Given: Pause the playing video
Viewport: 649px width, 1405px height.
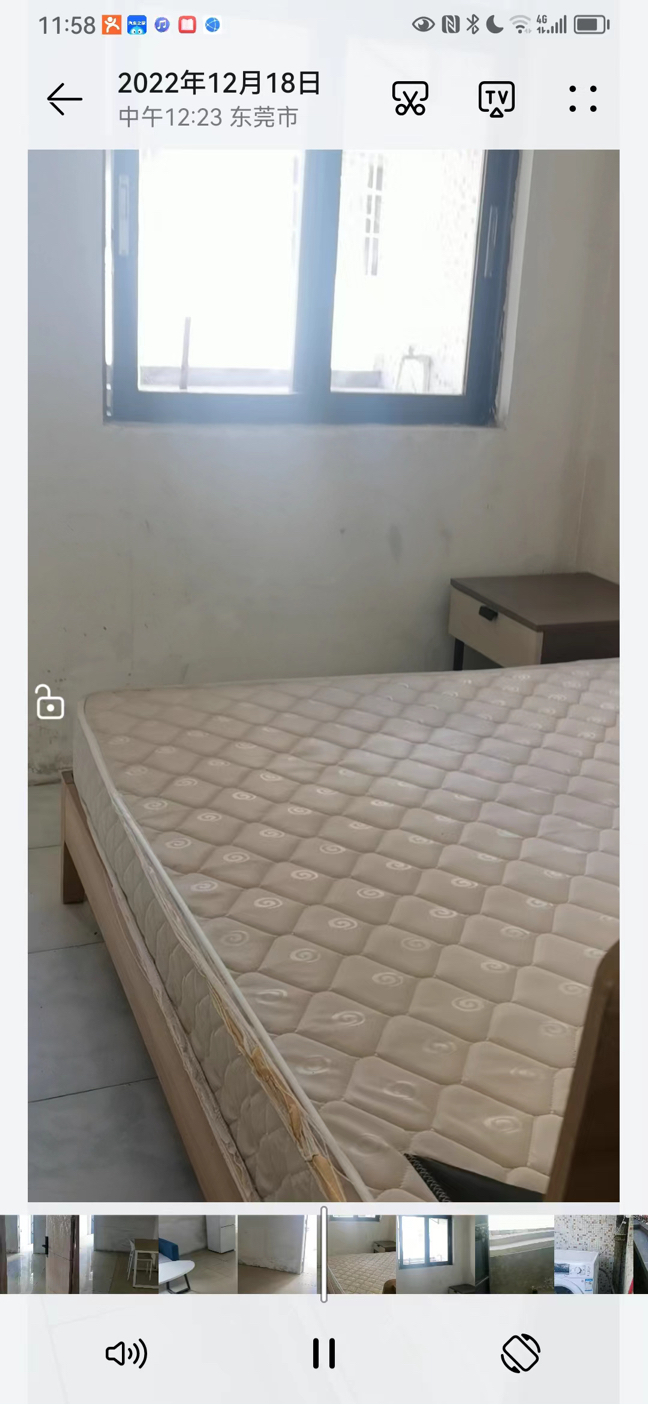Looking at the screenshot, I should 324,1354.
